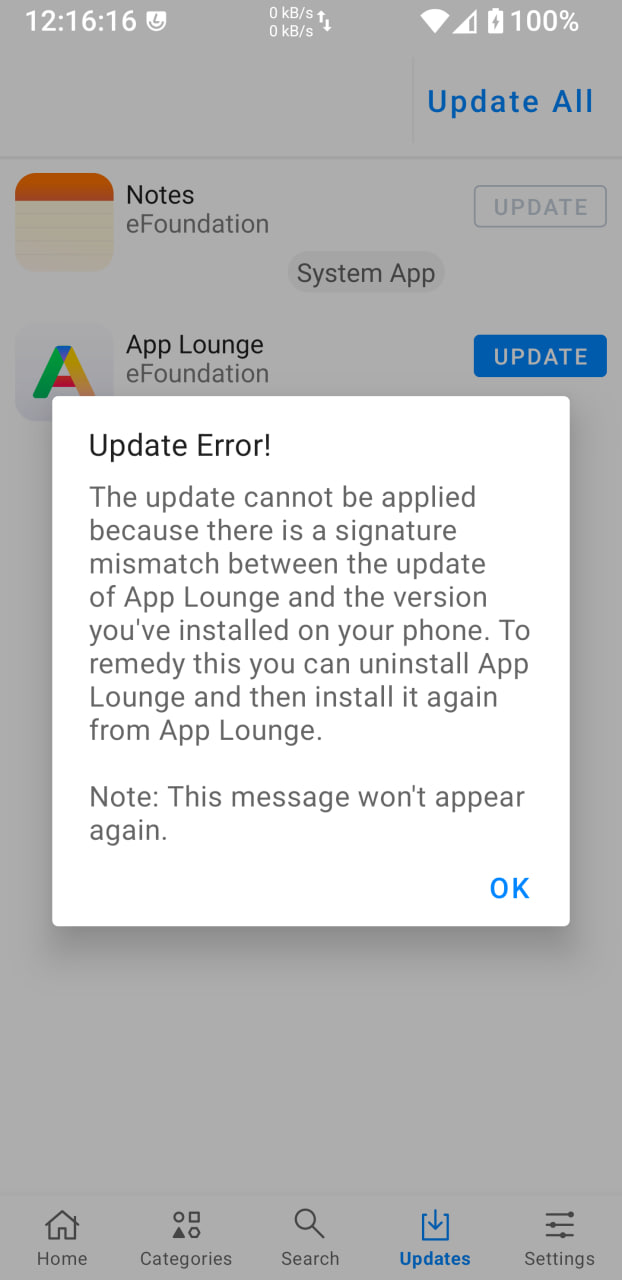Image resolution: width=622 pixels, height=1280 pixels.
Task: Dismiss the Update Error dialog with OK
Action: point(509,888)
